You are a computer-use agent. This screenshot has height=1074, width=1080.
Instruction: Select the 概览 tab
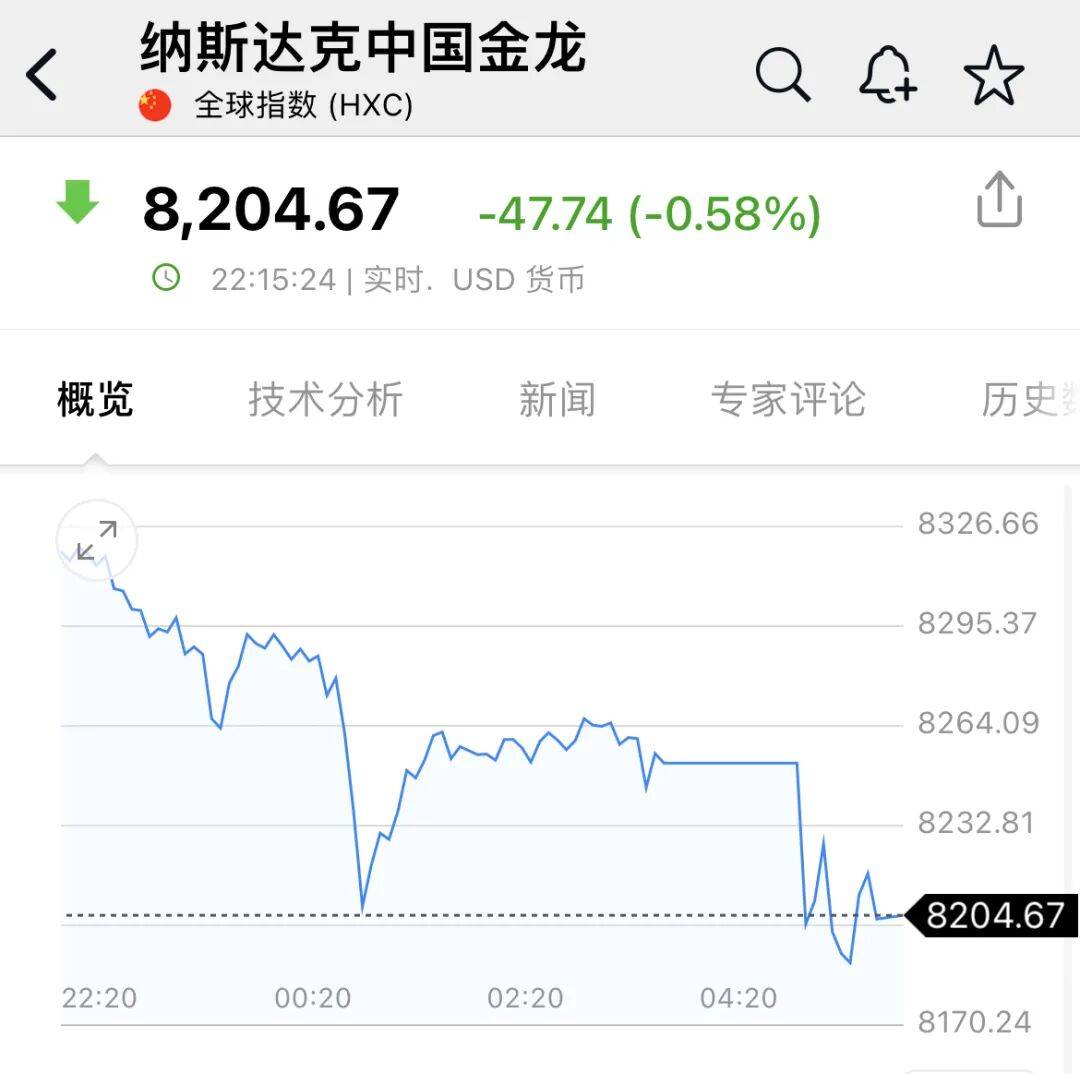point(95,400)
